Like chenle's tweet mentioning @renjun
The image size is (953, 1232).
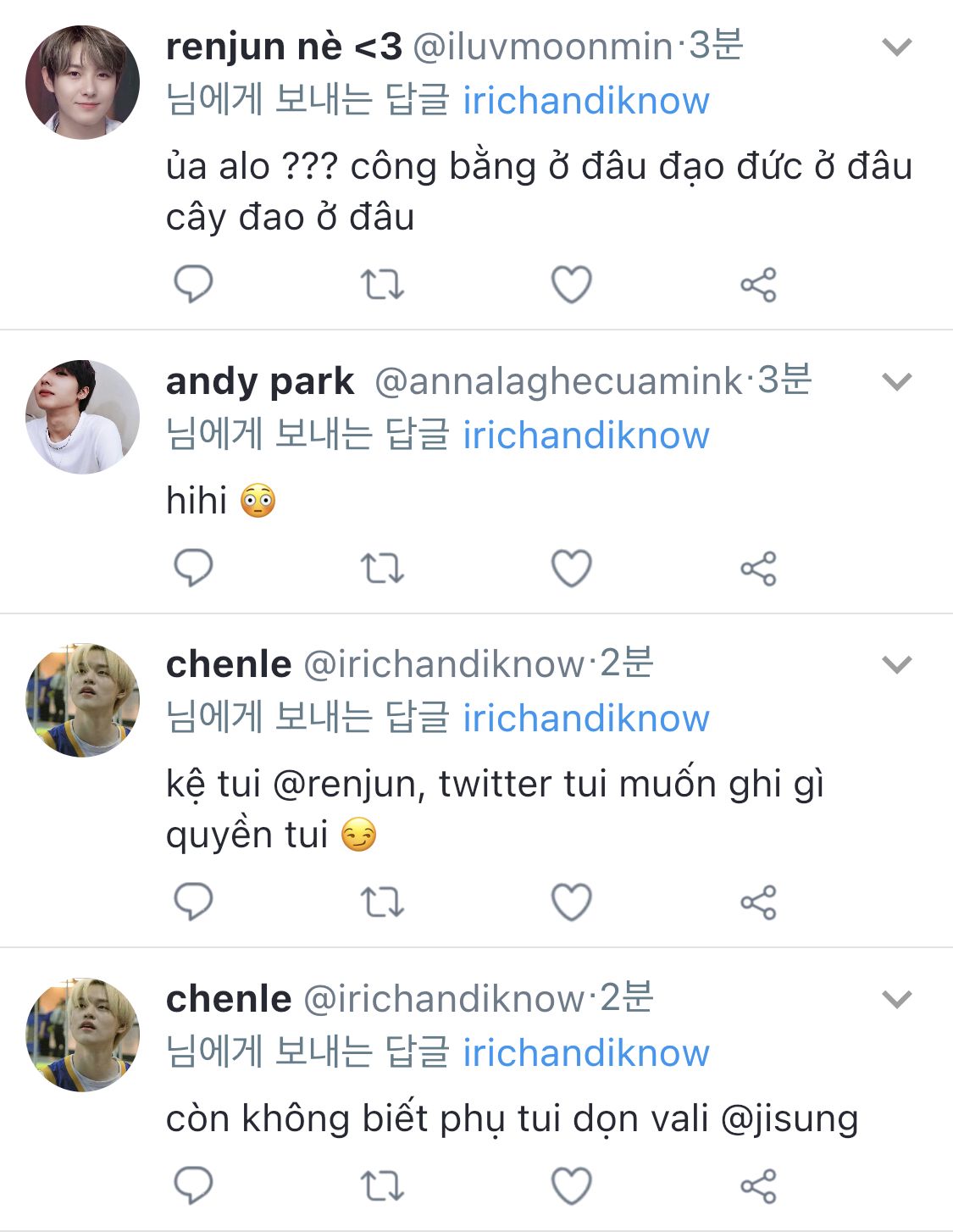point(571,902)
